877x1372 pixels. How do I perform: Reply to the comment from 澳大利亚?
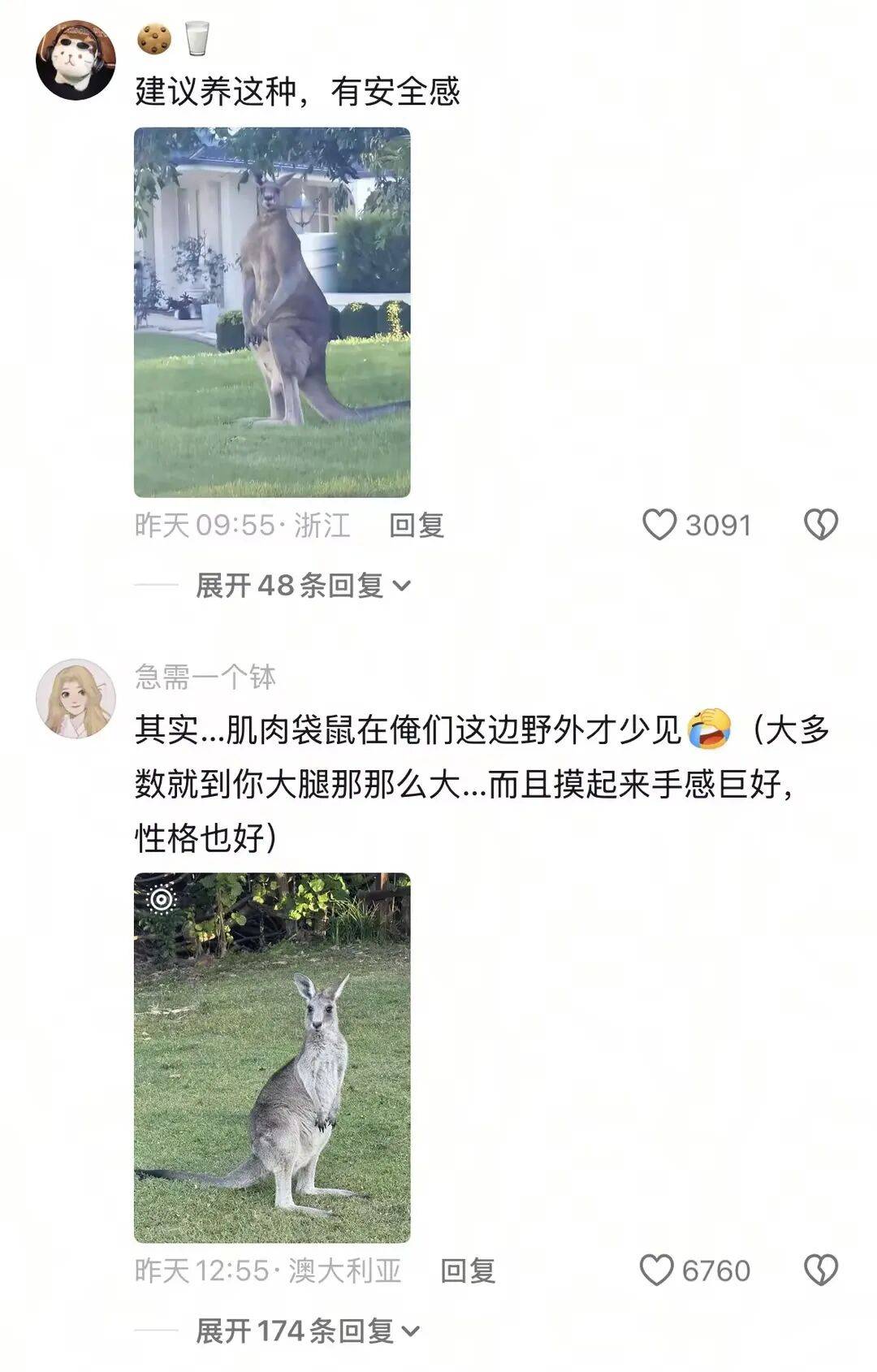[468, 1270]
